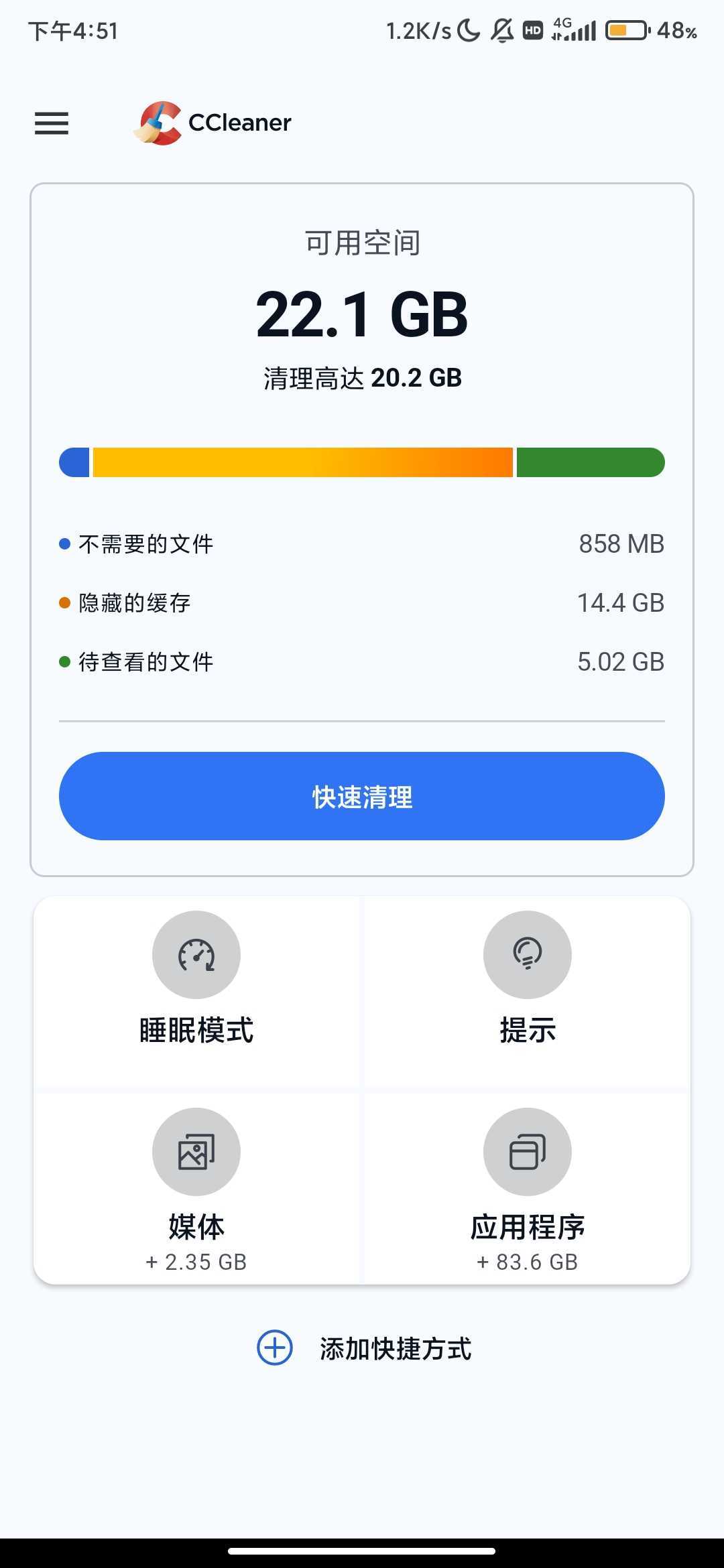
Task: View 不需要的文件 unneeded files
Action: [x=362, y=544]
